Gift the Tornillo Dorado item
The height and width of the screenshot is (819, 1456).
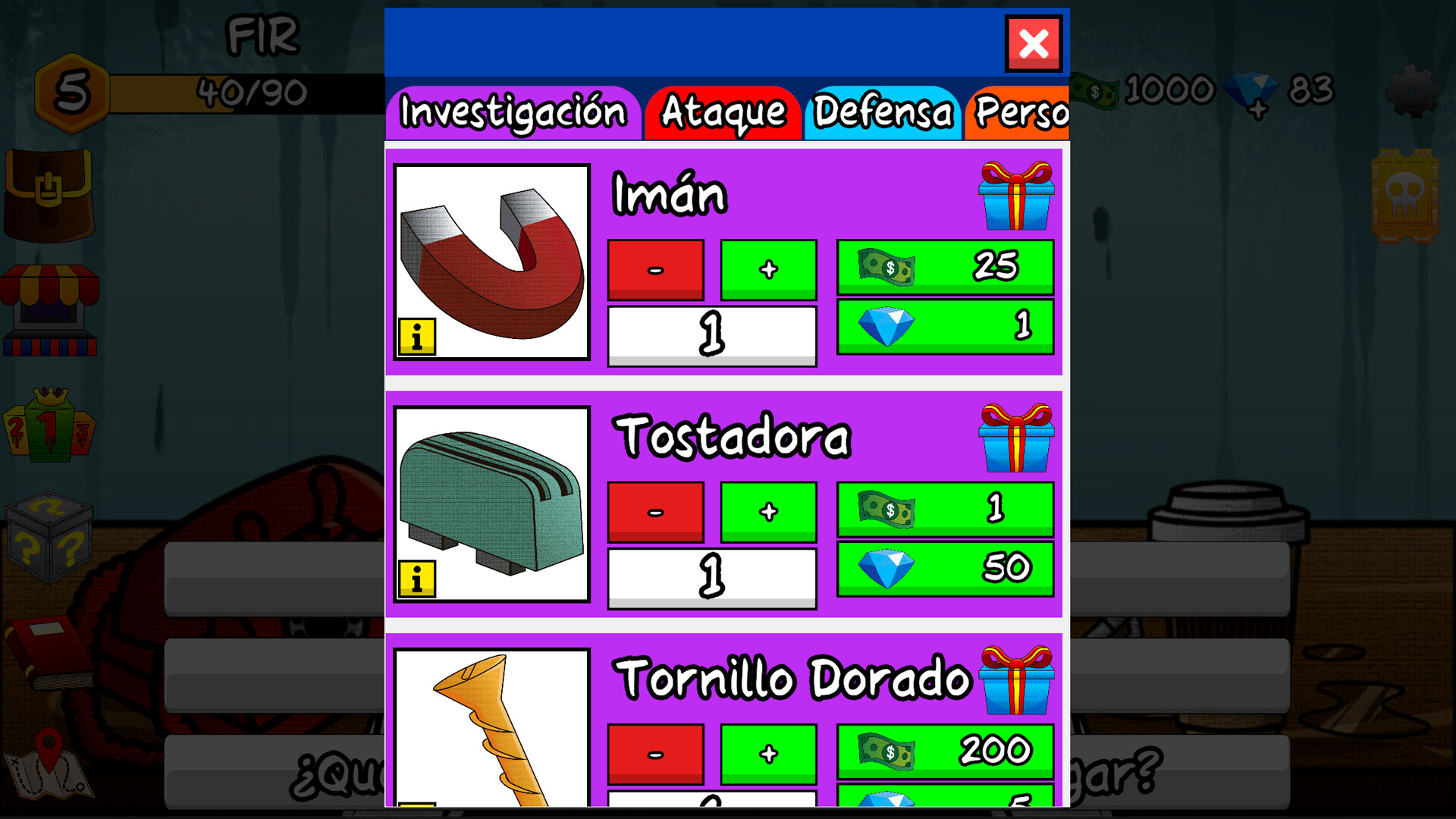click(1016, 681)
